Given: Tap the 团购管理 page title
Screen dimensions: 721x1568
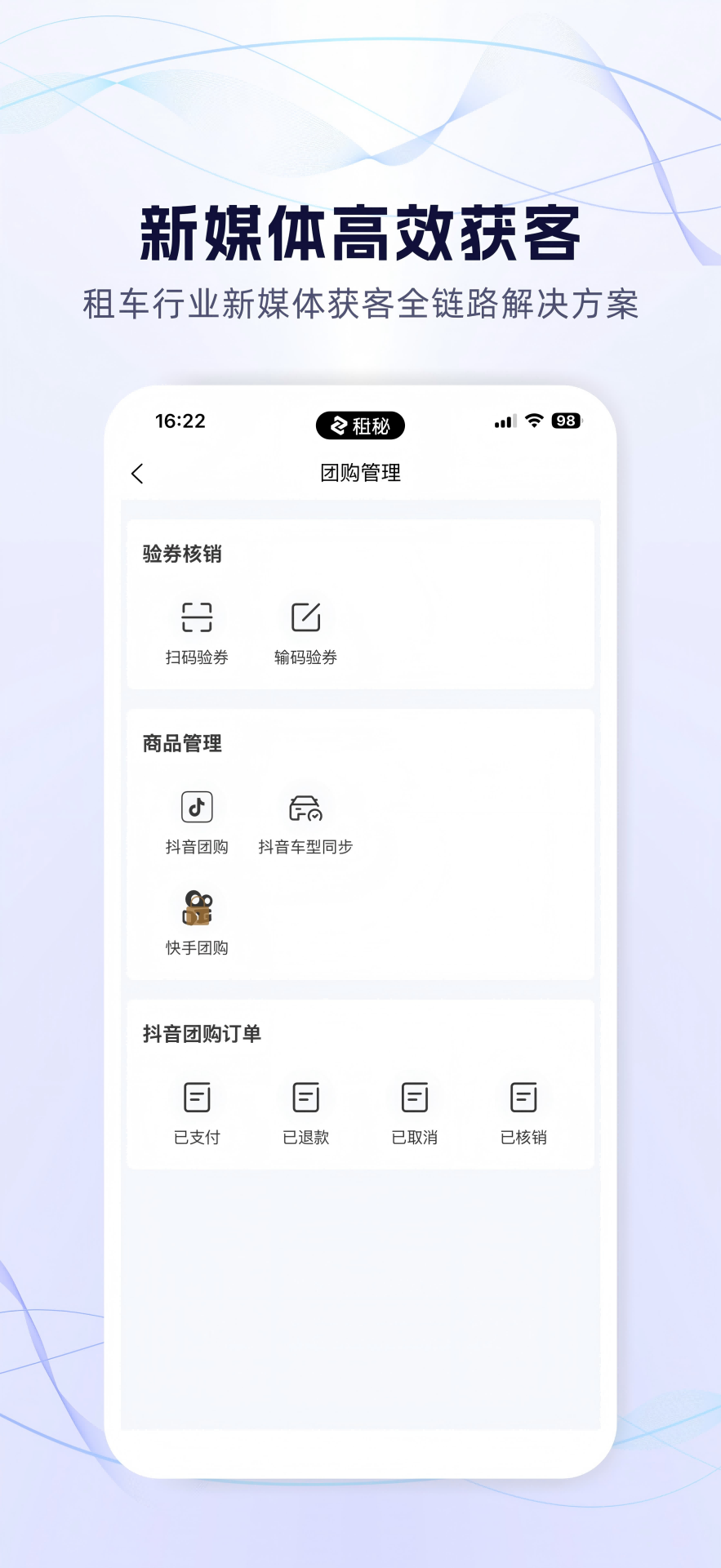Looking at the screenshot, I should click(360, 473).
